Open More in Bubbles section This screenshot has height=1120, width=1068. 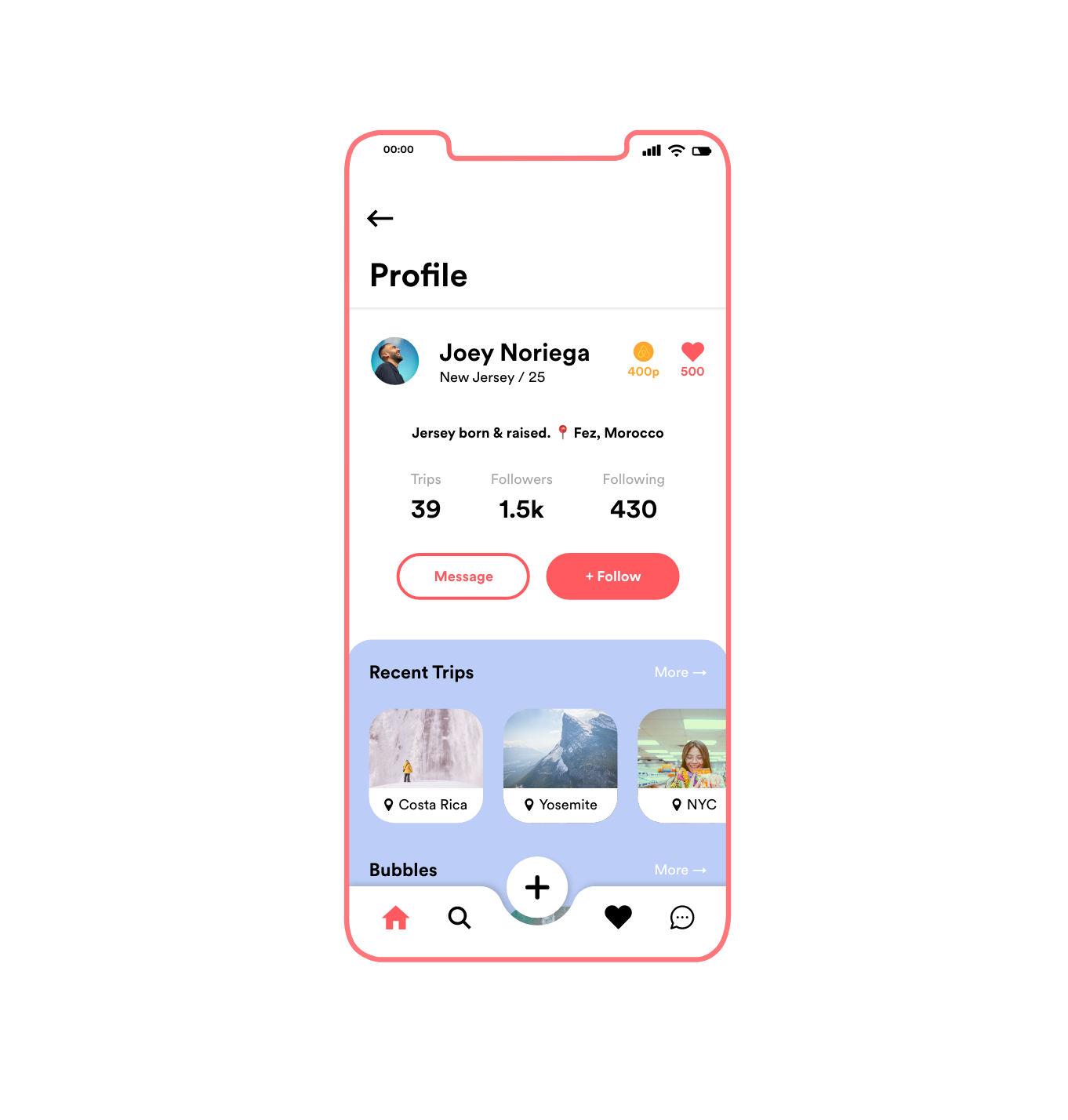tap(680, 870)
